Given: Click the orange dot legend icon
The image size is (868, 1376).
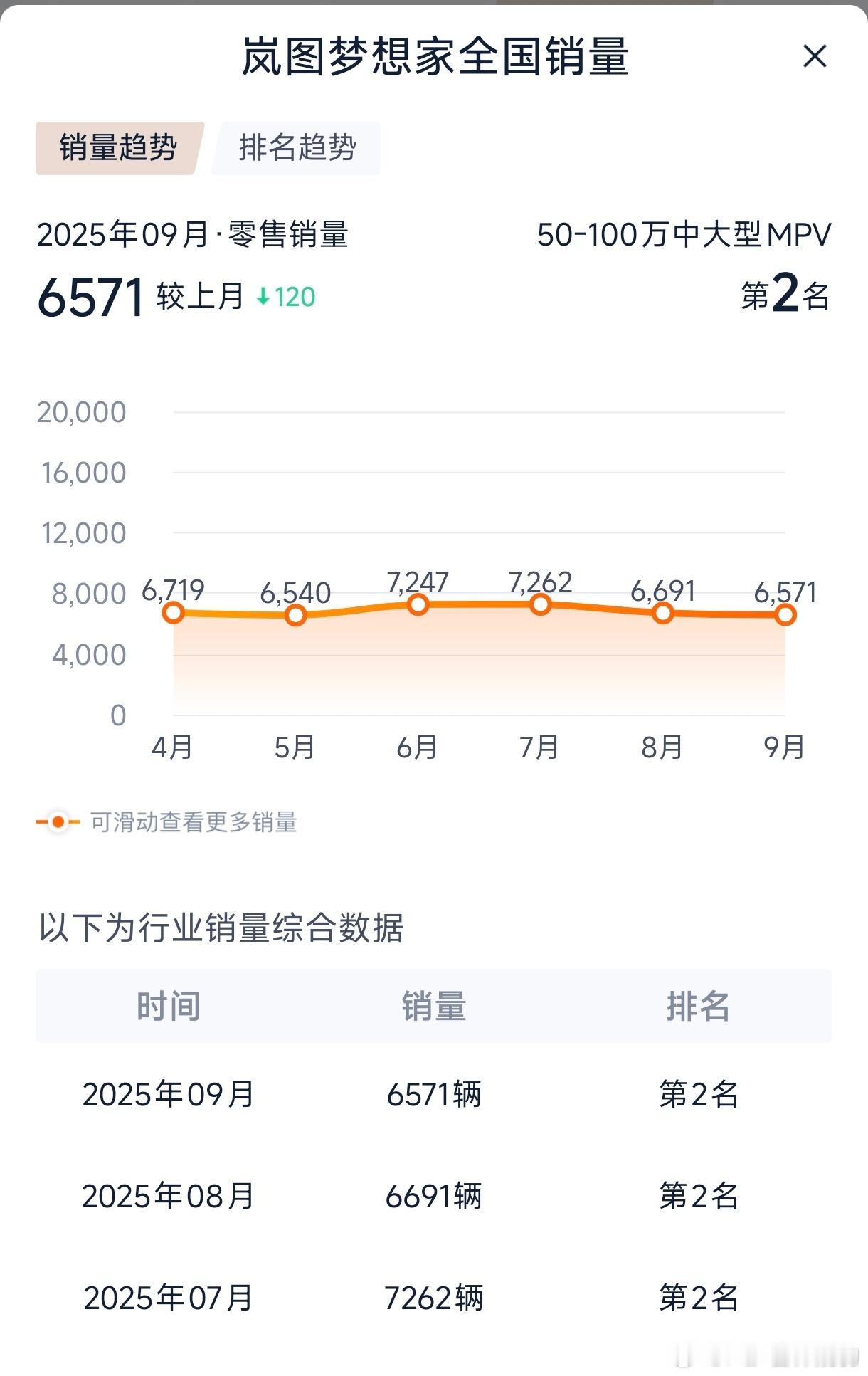Looking at the screenshot, I should pos(57,821).
